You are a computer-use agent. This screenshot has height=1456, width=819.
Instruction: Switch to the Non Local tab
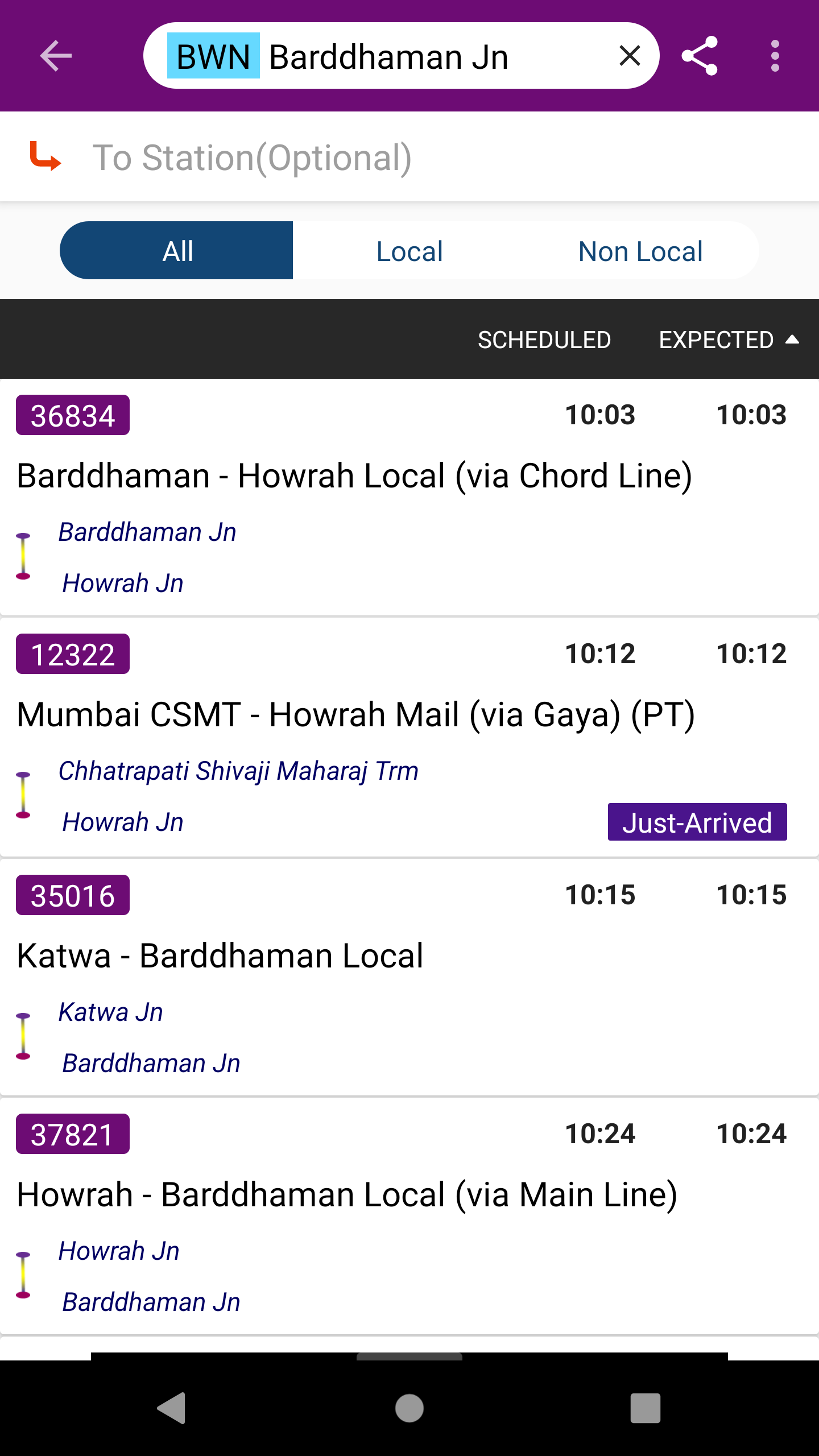coord(641,250)
